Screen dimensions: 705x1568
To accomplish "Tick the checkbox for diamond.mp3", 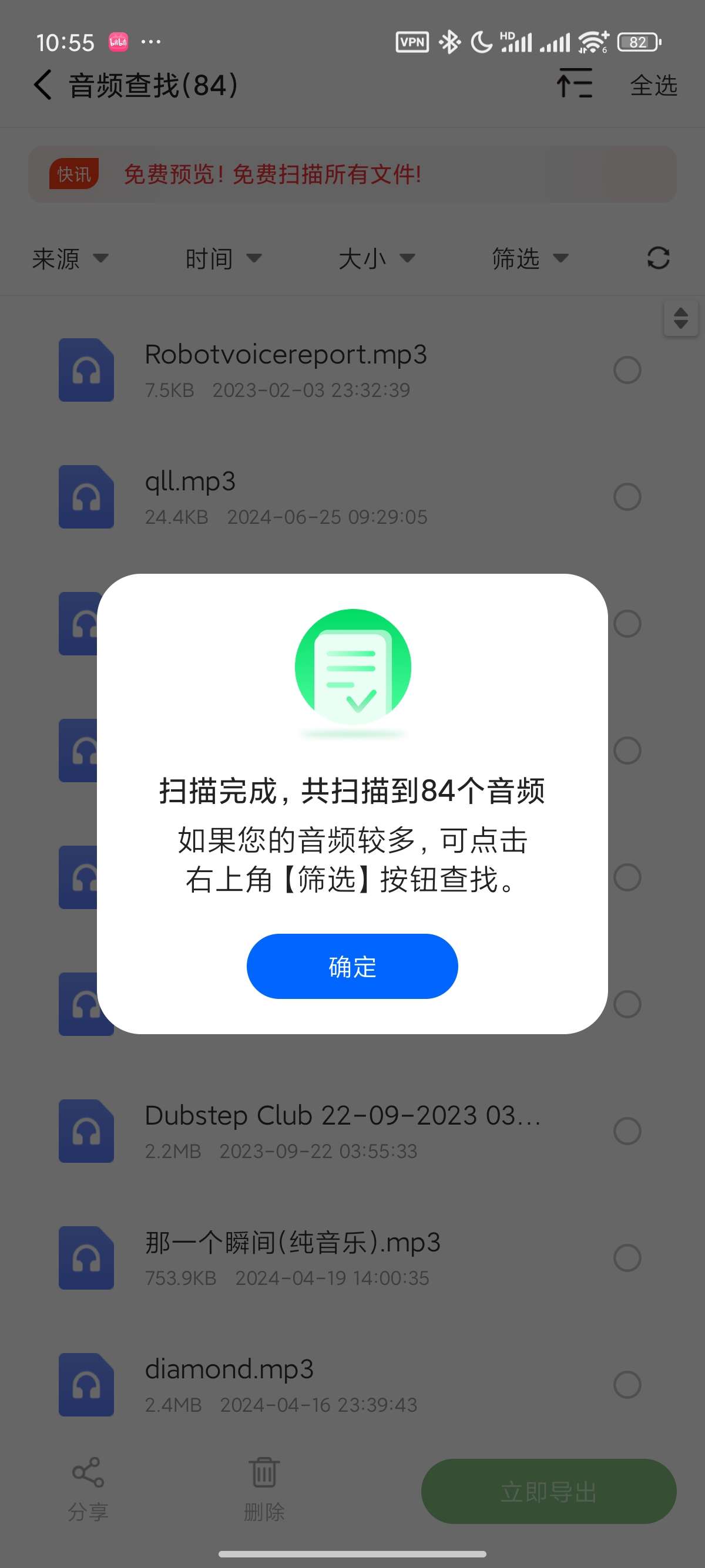I will (627, 1384).
